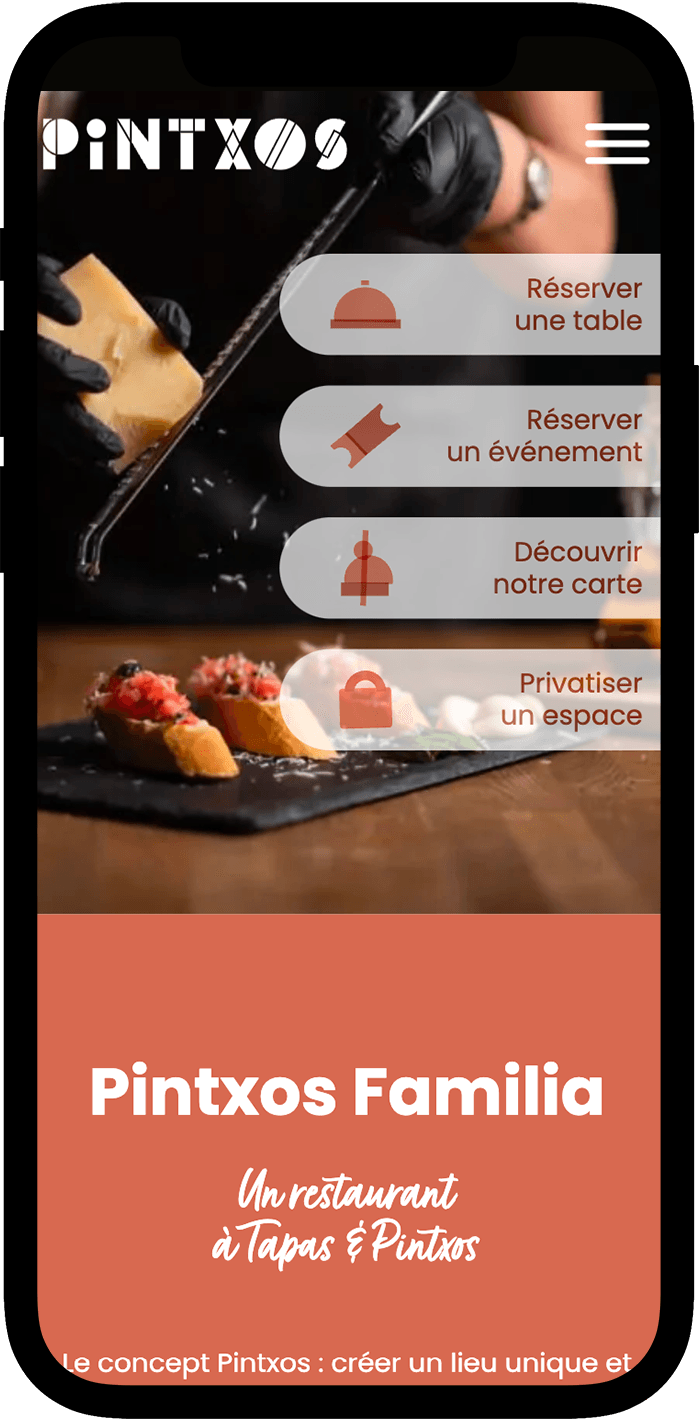Open the hamburger menu
This screenshot has height=1421, width=700.
tap(617, 144)
